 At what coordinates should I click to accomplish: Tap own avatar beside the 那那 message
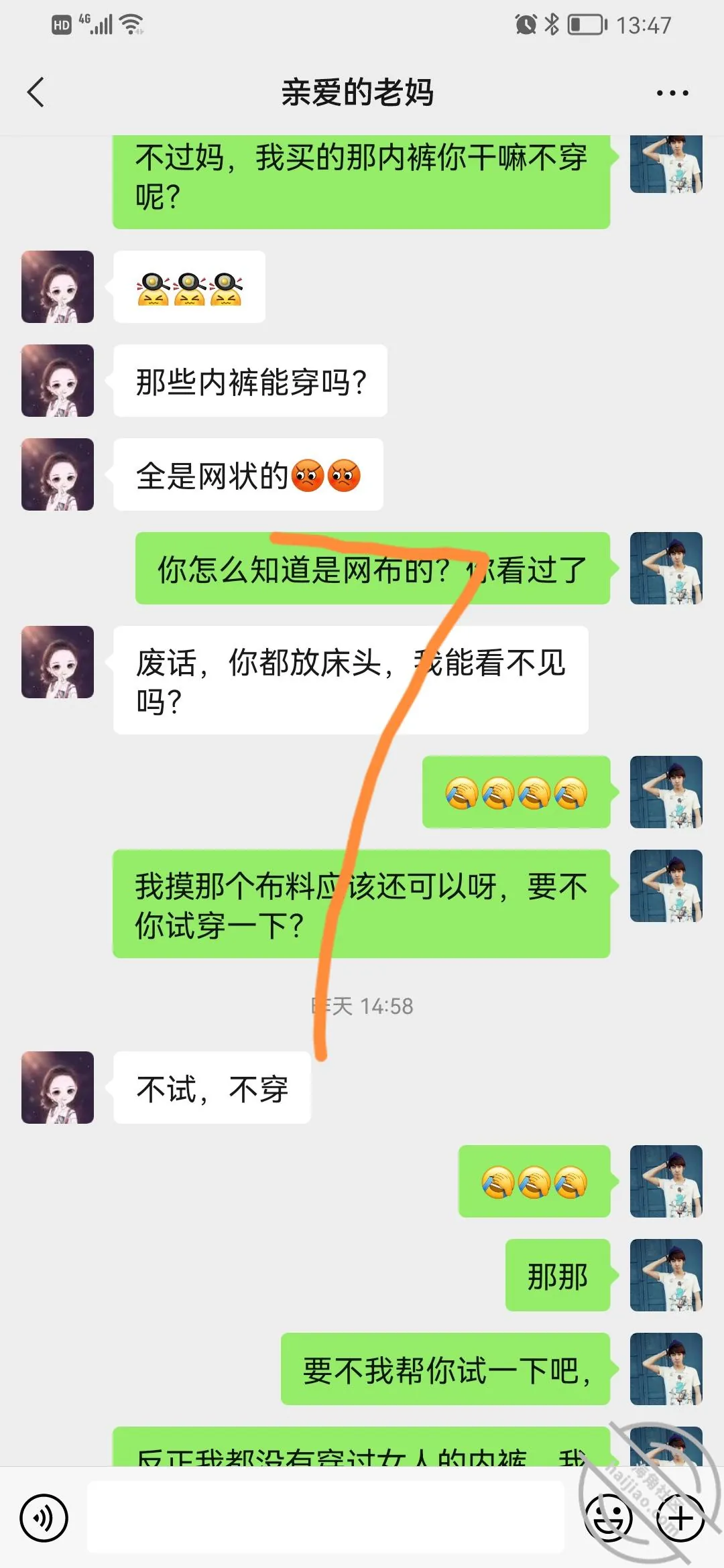tap(666, 1275)
